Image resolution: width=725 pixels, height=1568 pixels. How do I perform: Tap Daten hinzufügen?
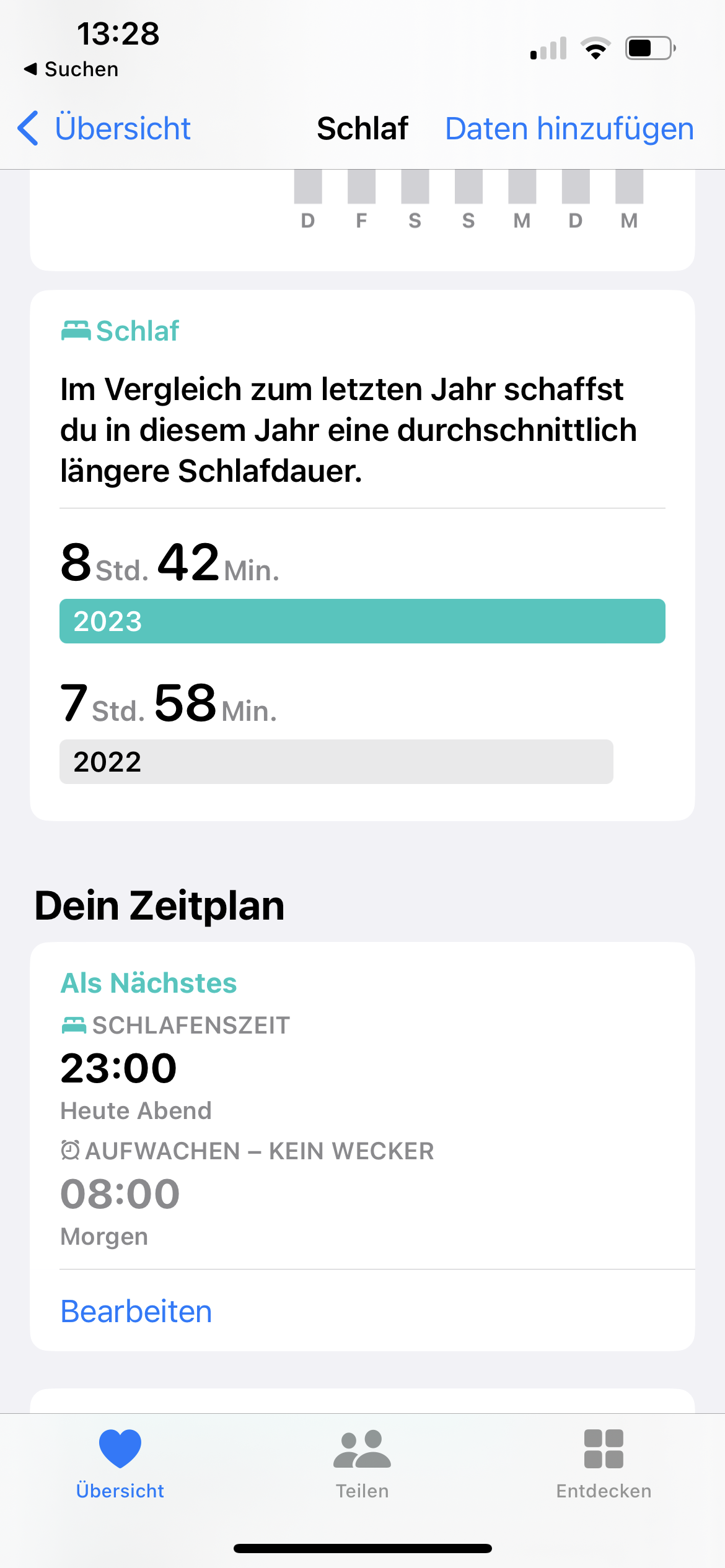point(569,129)
